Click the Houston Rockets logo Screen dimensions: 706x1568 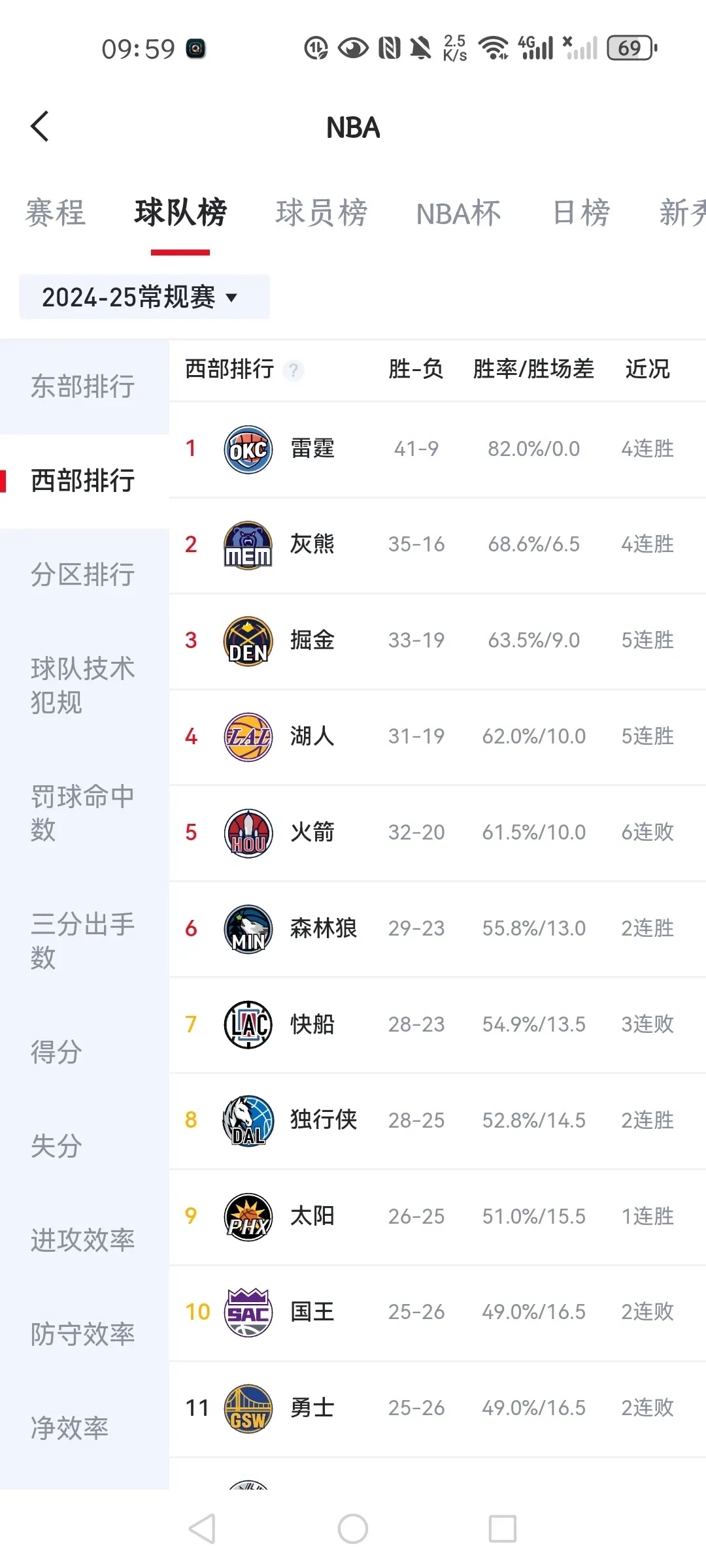coord(248,832)
